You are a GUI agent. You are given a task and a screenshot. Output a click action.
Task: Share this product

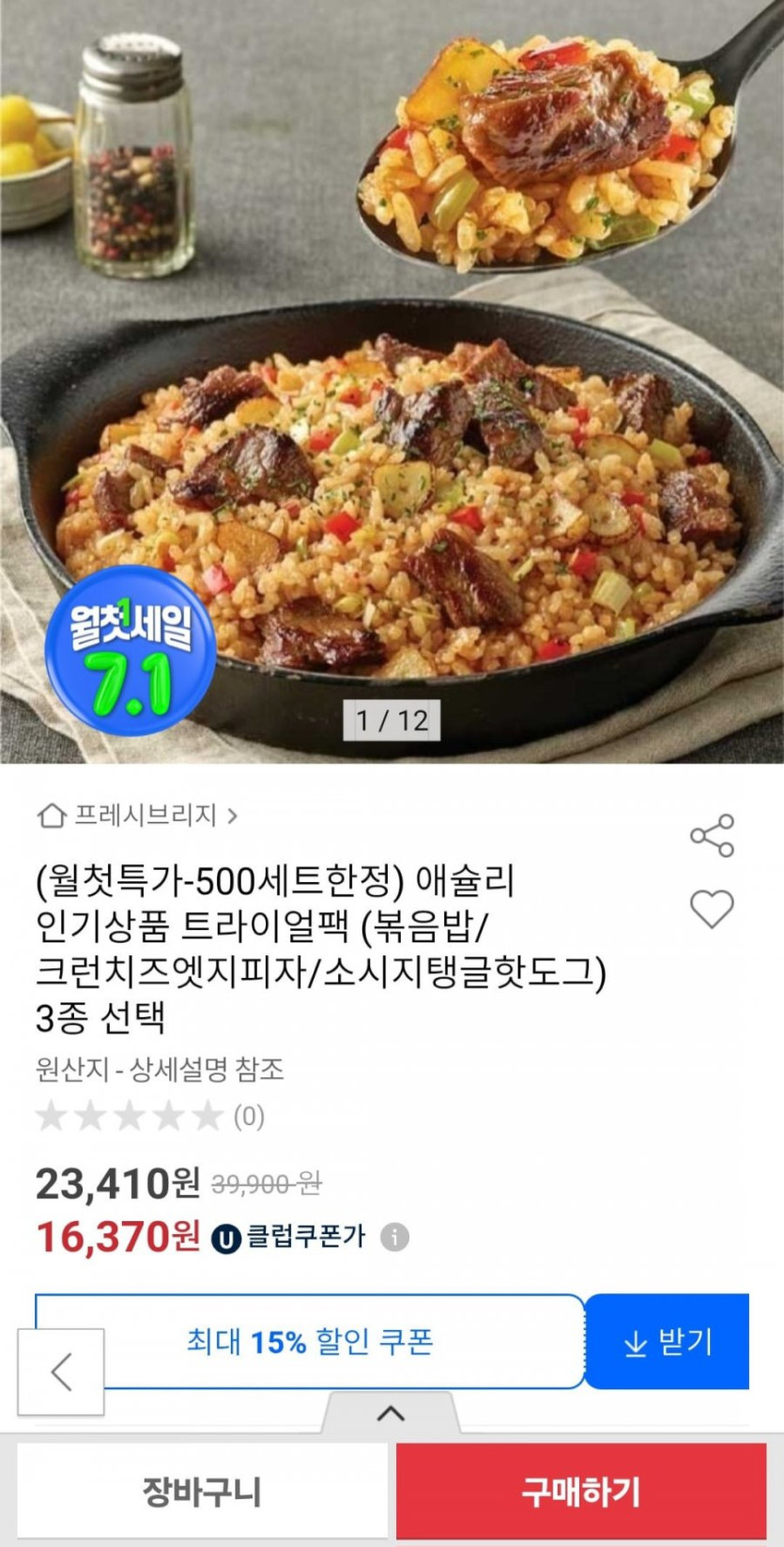[x=712, y=836]
